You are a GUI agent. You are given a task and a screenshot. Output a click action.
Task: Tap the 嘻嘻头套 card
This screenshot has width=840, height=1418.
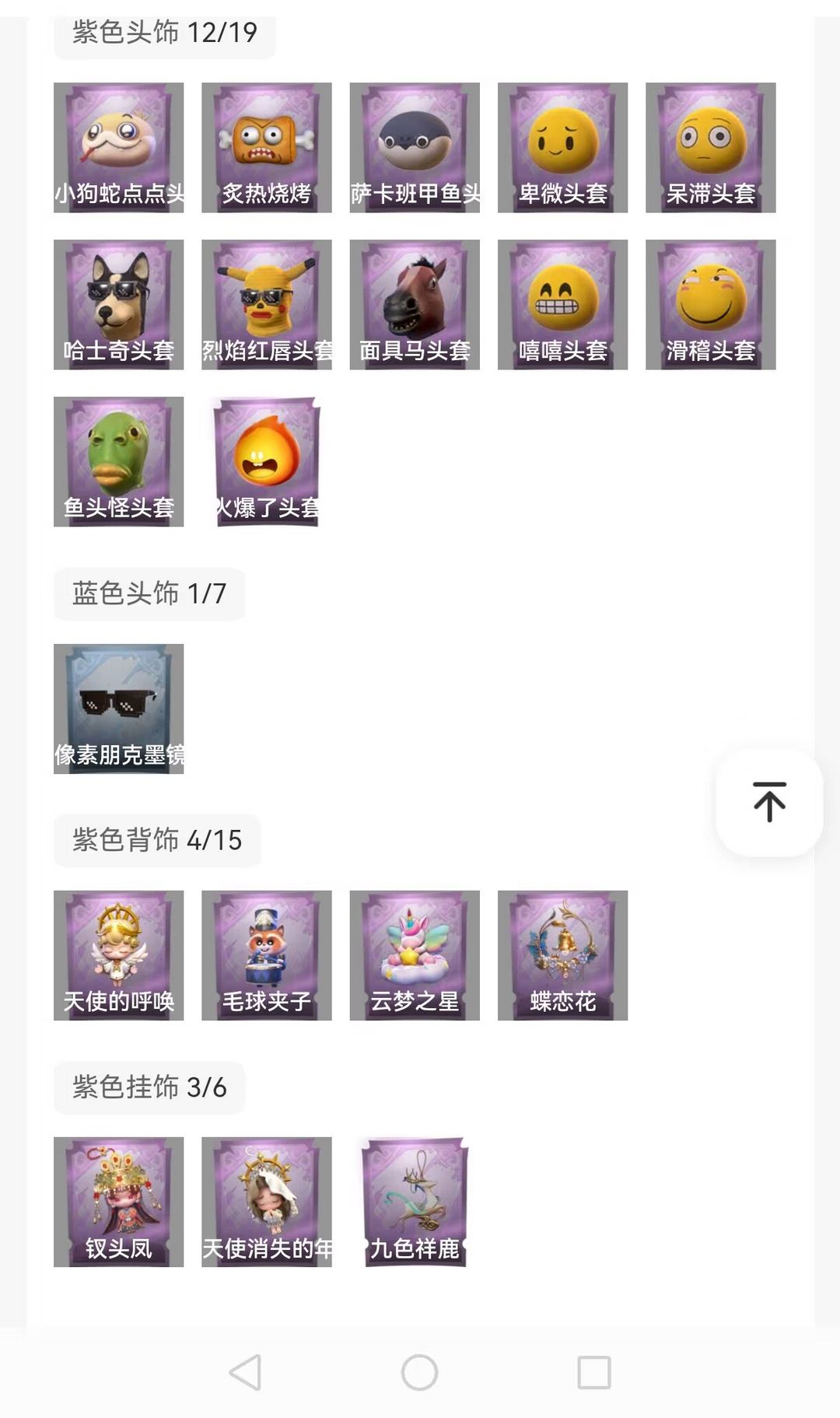click(562, 305)
